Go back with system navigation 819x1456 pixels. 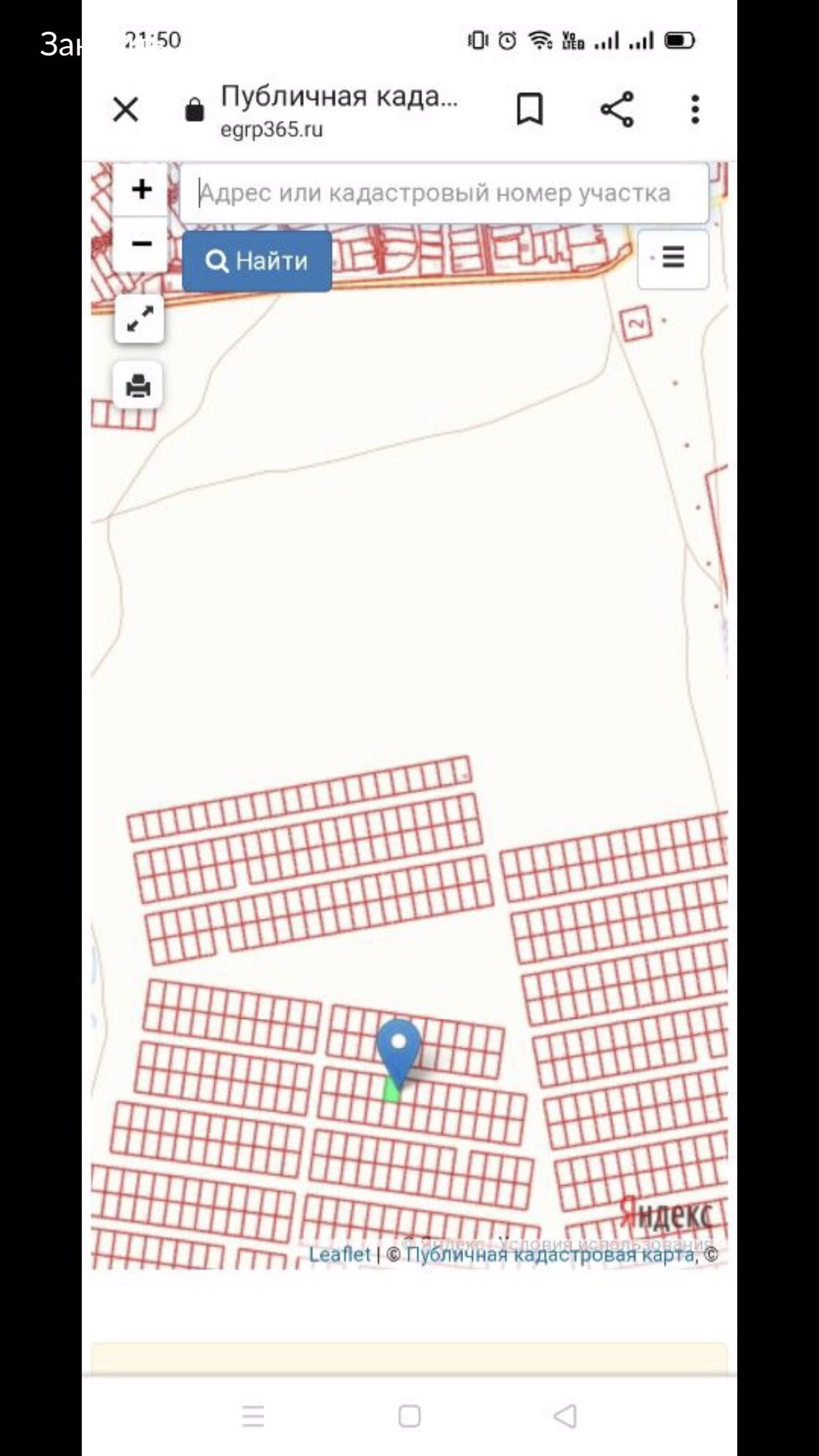(x=565, y=1415)
